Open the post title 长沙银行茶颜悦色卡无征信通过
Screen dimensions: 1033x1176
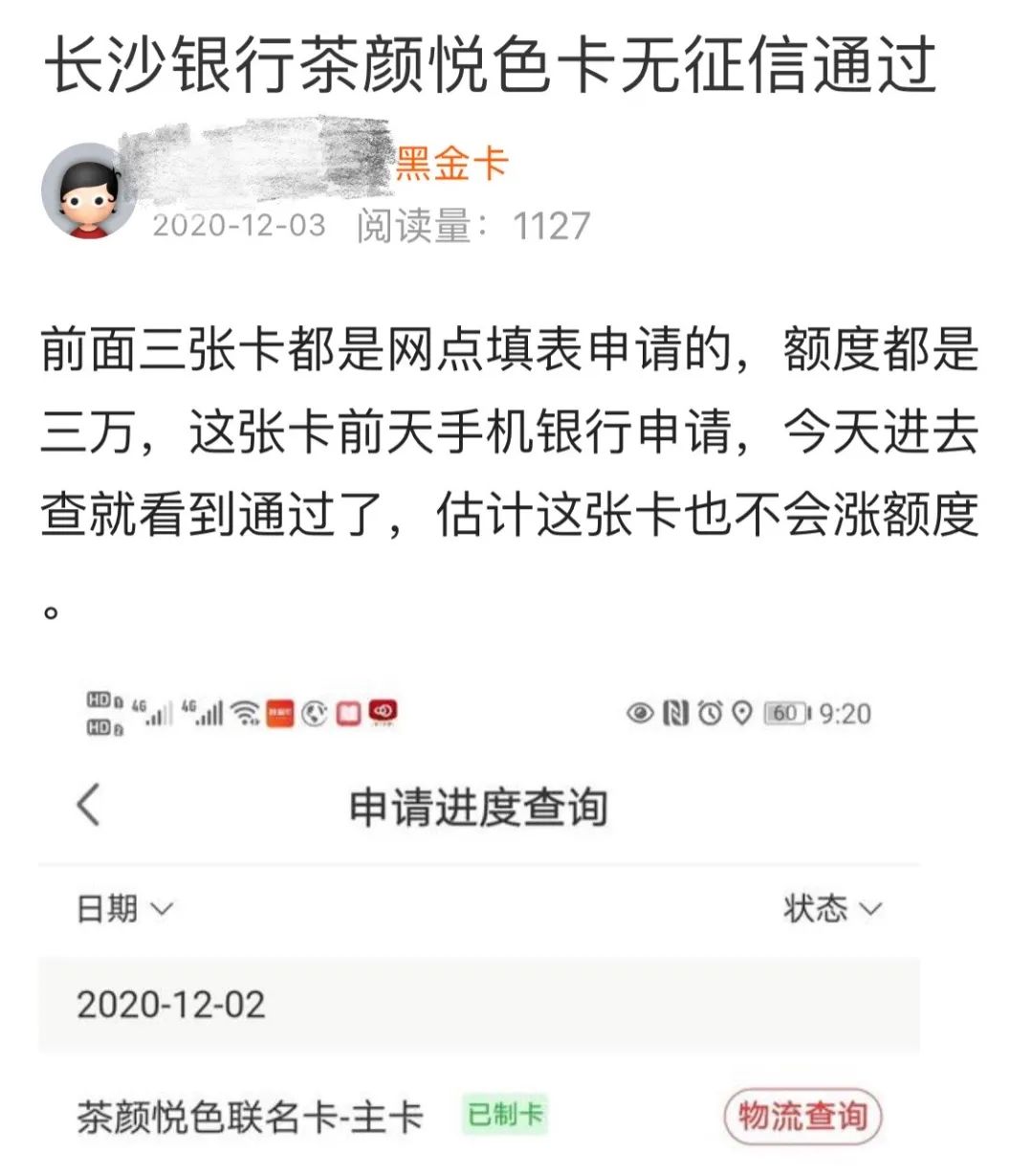pyautogui.click(x=497, y=64)
